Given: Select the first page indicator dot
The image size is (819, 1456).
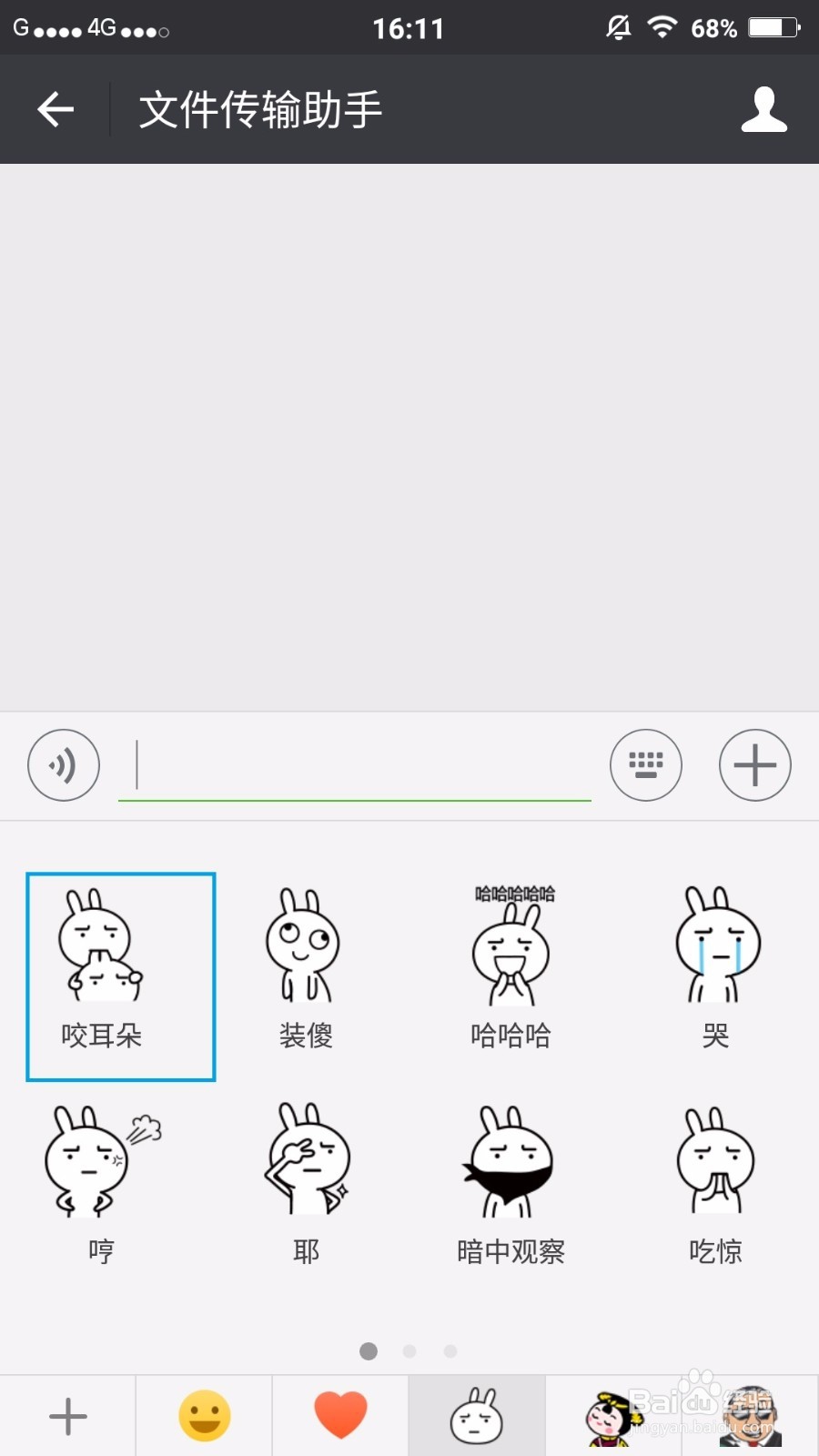Looking at the screenshot, I should tap(368, 1351).
